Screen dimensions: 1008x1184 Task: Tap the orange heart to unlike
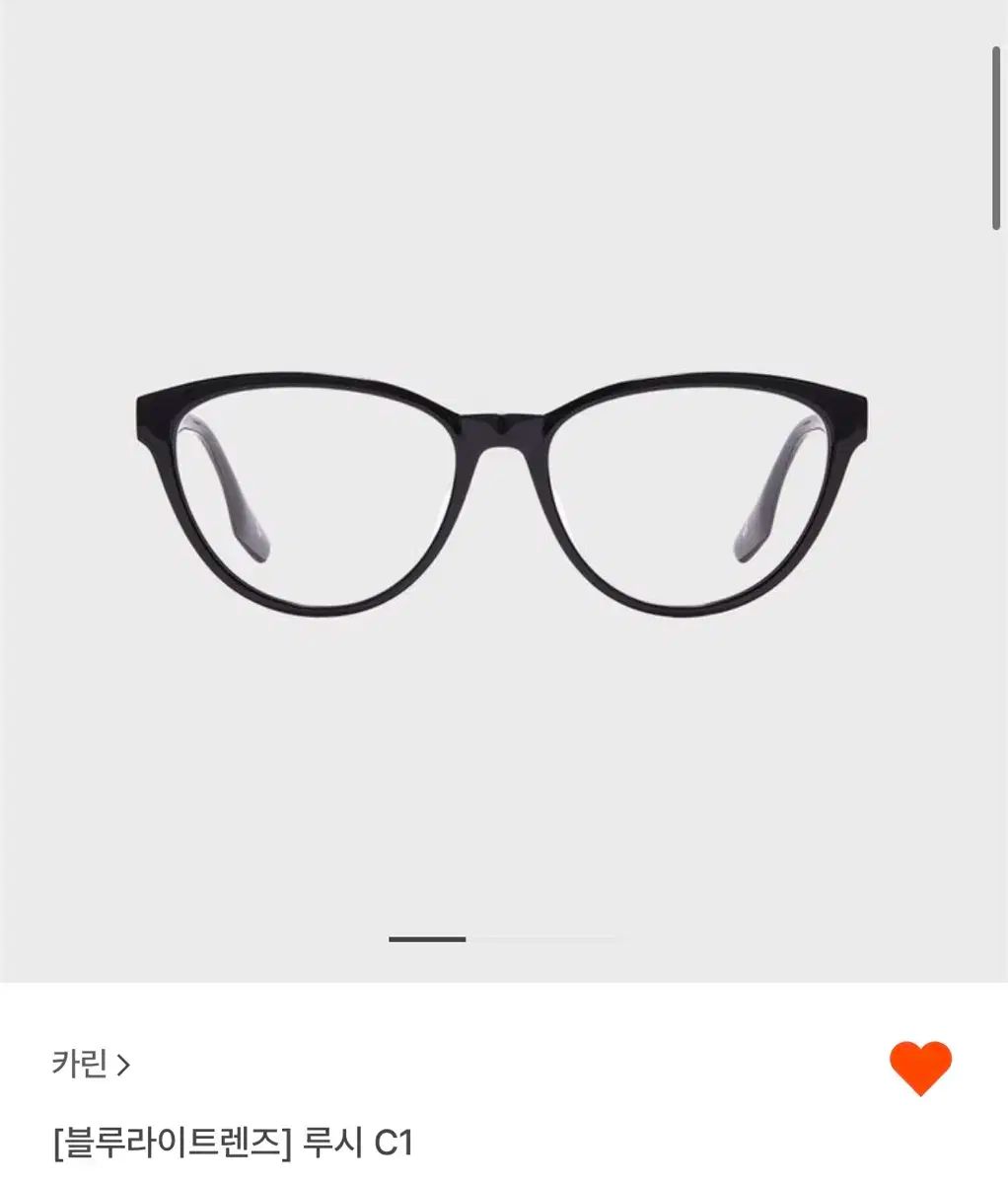tap(919, 1069)
